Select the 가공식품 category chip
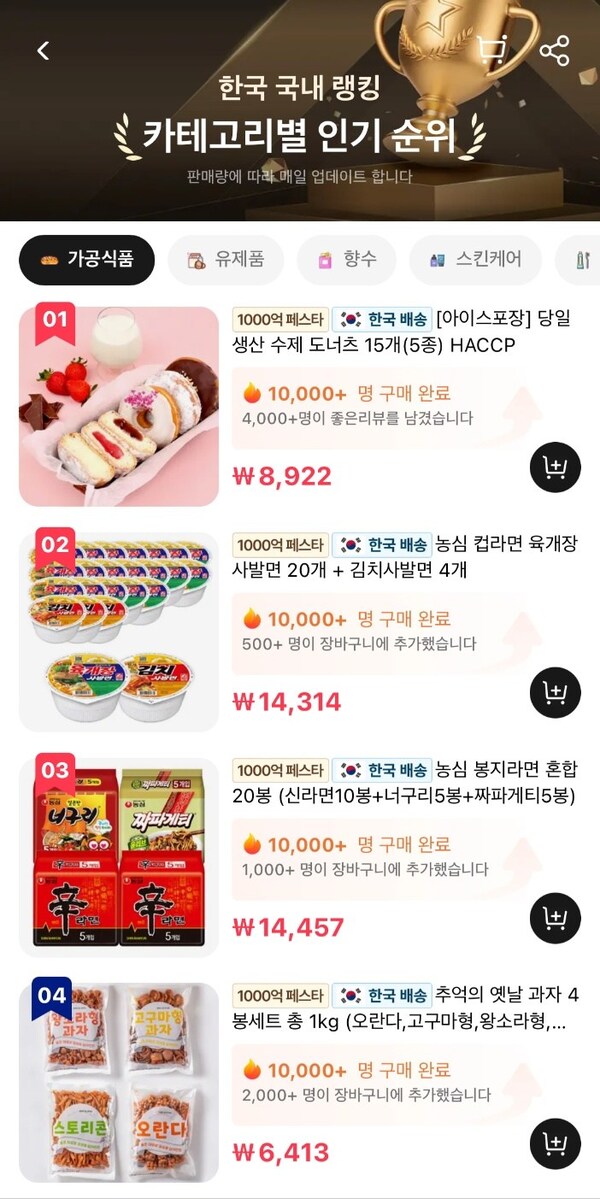The height and width of the screenshot is (1199, 600). [x=87, y=260]
